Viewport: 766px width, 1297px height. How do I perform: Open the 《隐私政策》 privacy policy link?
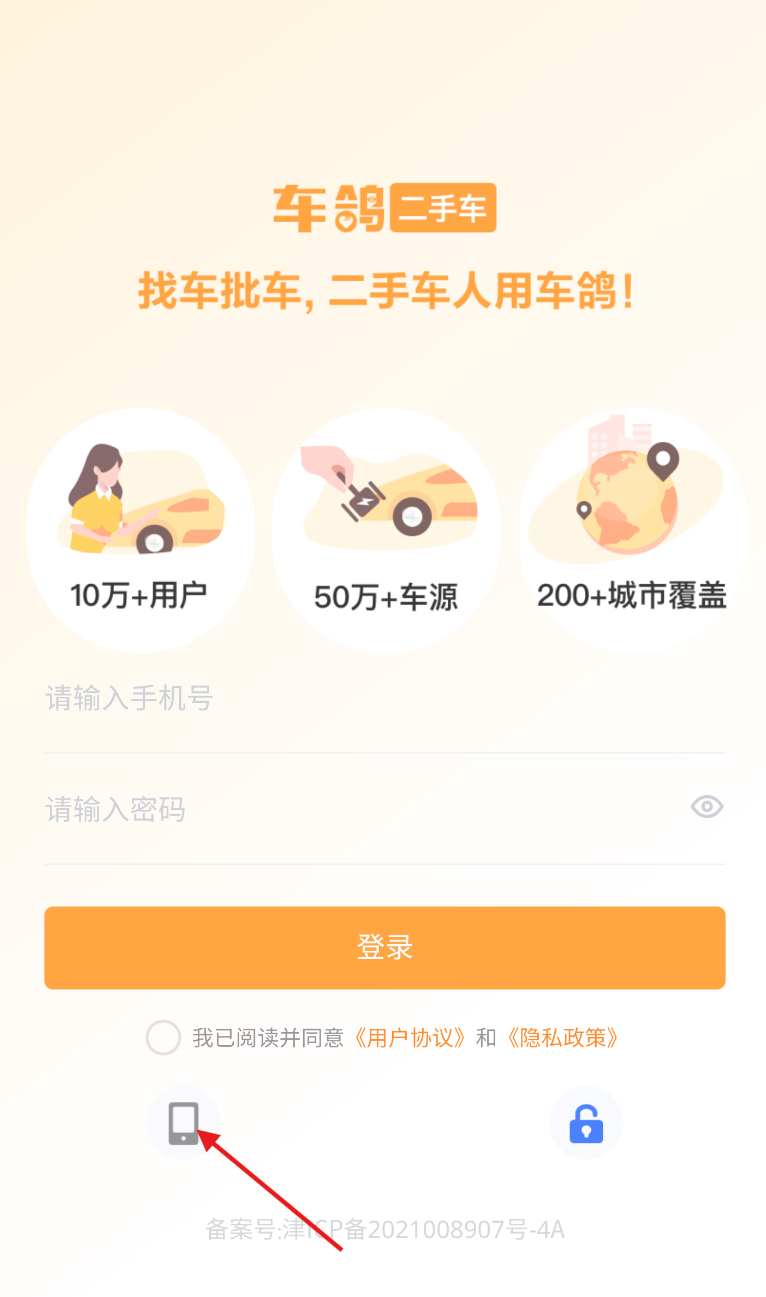pyautogui.click(x=562, y=1038)
